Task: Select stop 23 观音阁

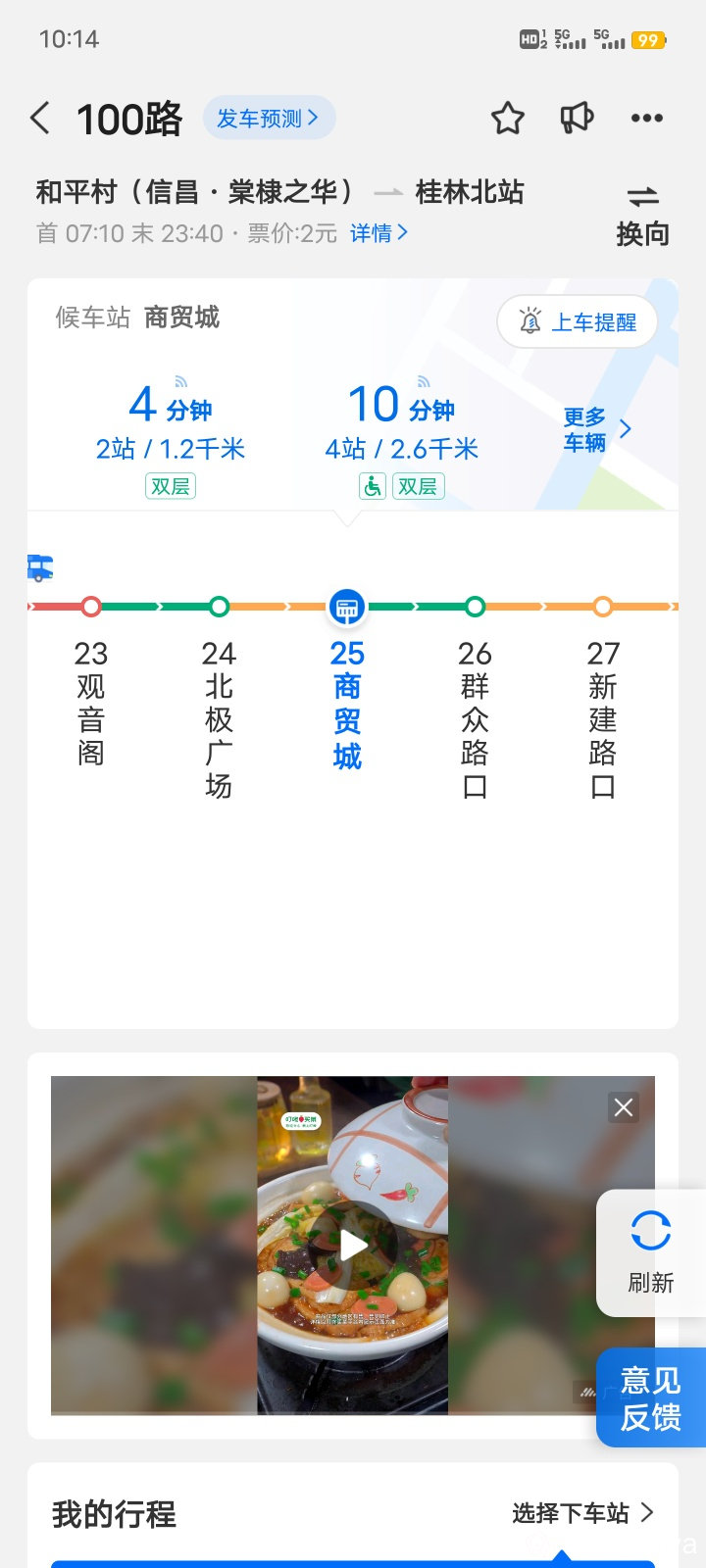Action: tap(91, 702)
